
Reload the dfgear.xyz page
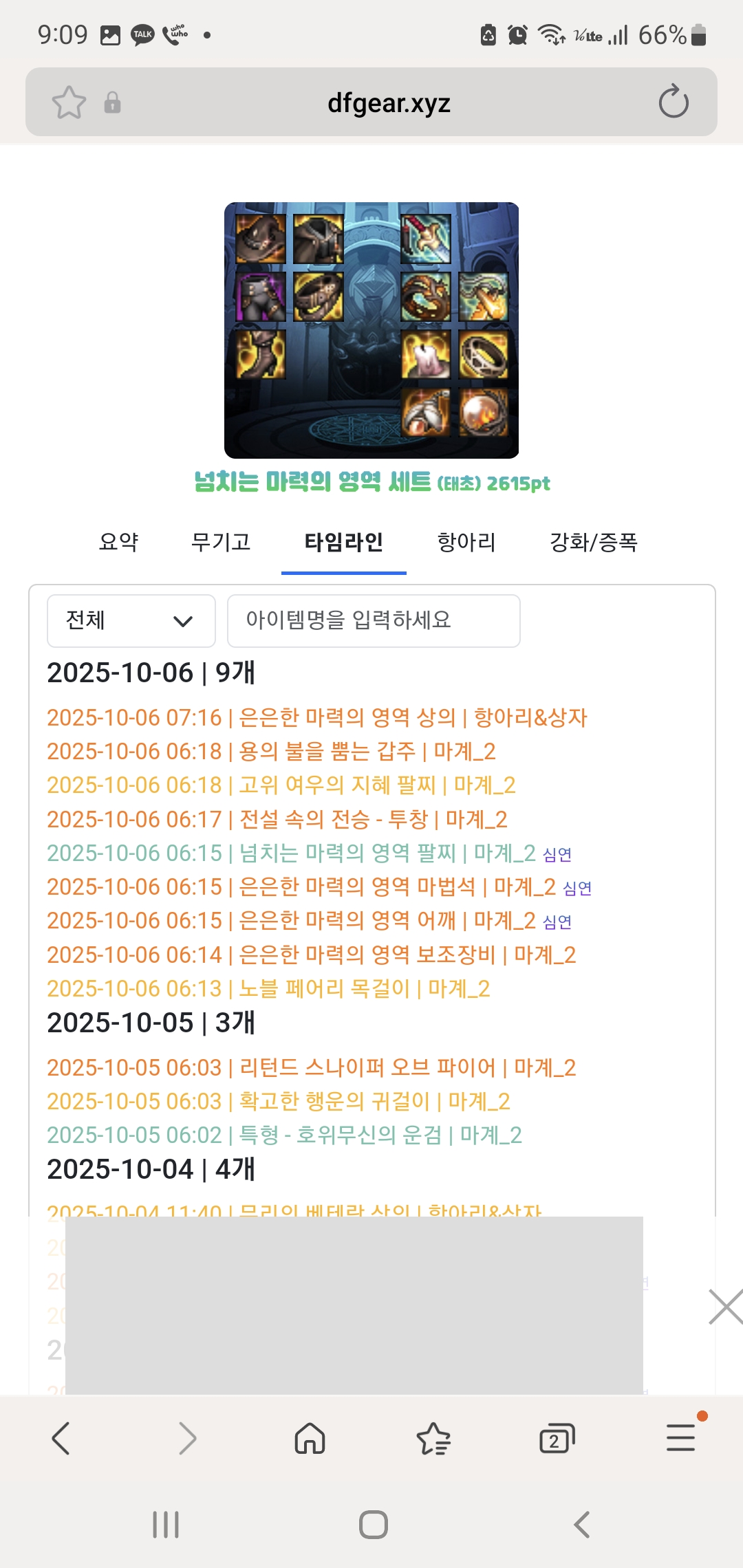pos(673,102)
